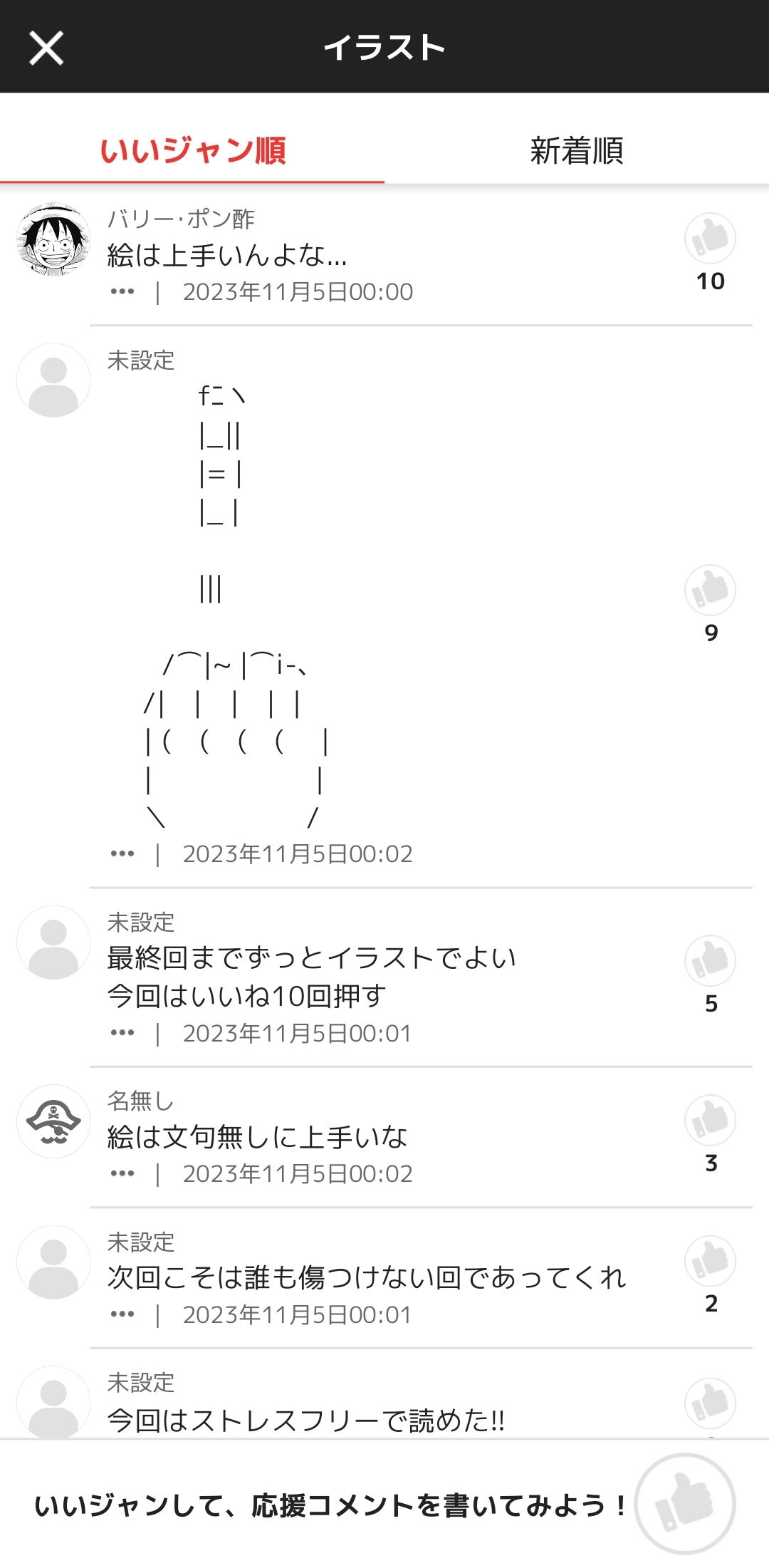
Task: Open options for comment 最終回までずっとイラストでよい
Action: (122, 1033)
